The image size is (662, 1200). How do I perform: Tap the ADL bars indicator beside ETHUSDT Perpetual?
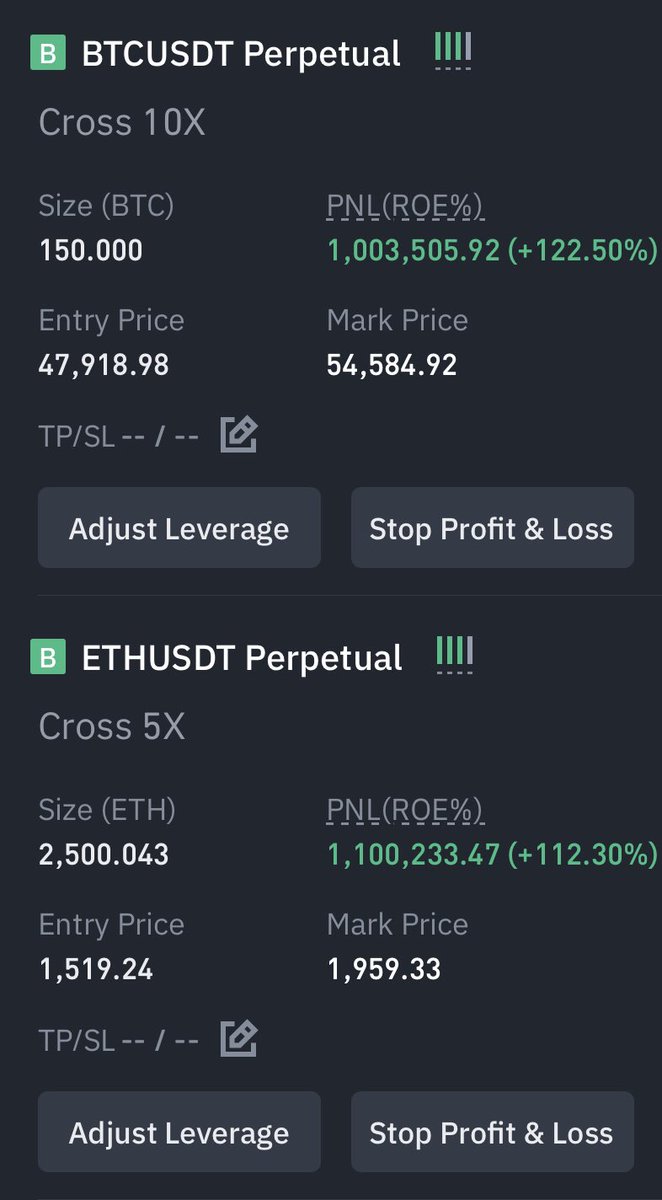(454, 655)
